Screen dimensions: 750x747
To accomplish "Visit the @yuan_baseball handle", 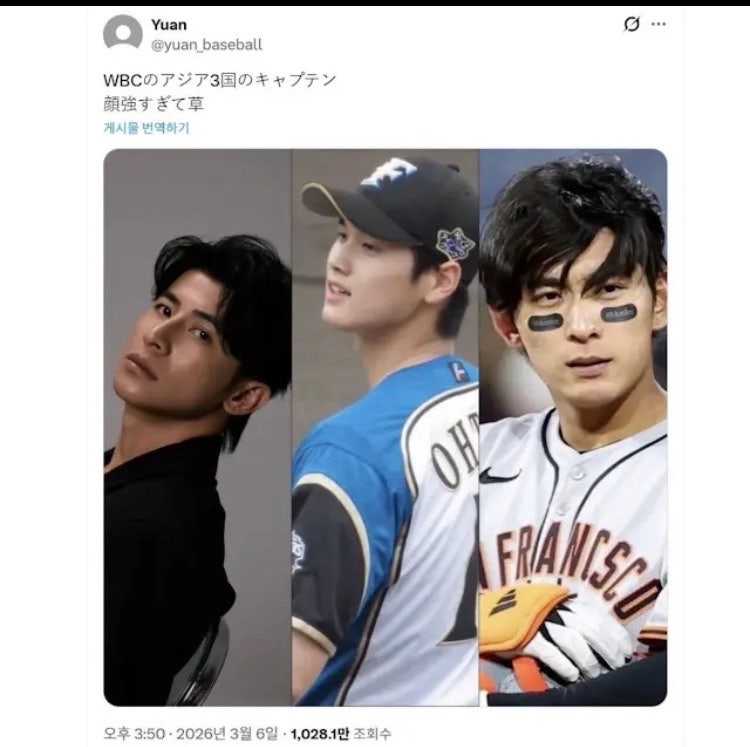I will pos(206,45).
